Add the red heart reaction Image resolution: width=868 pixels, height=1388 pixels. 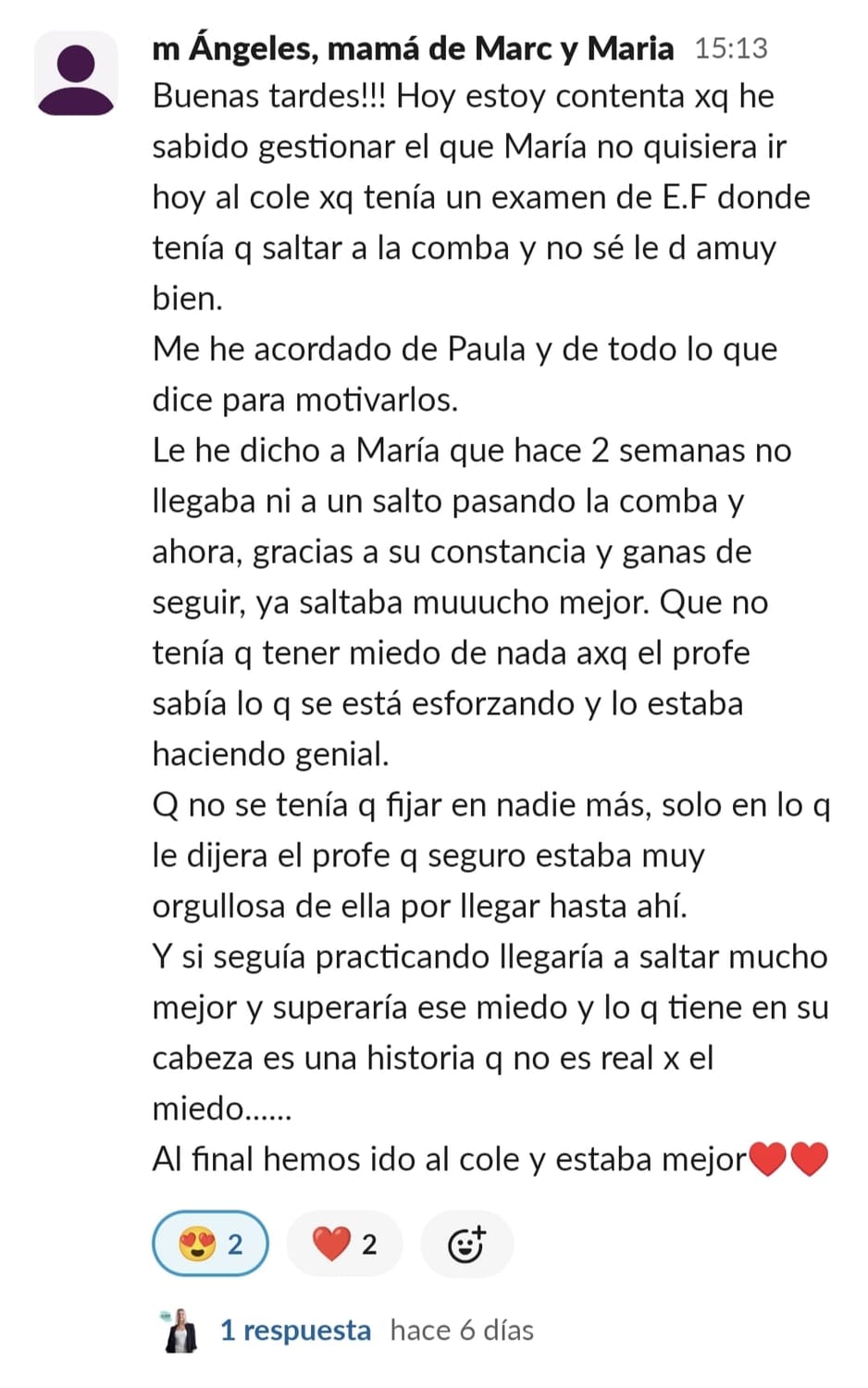[344, 1244]
